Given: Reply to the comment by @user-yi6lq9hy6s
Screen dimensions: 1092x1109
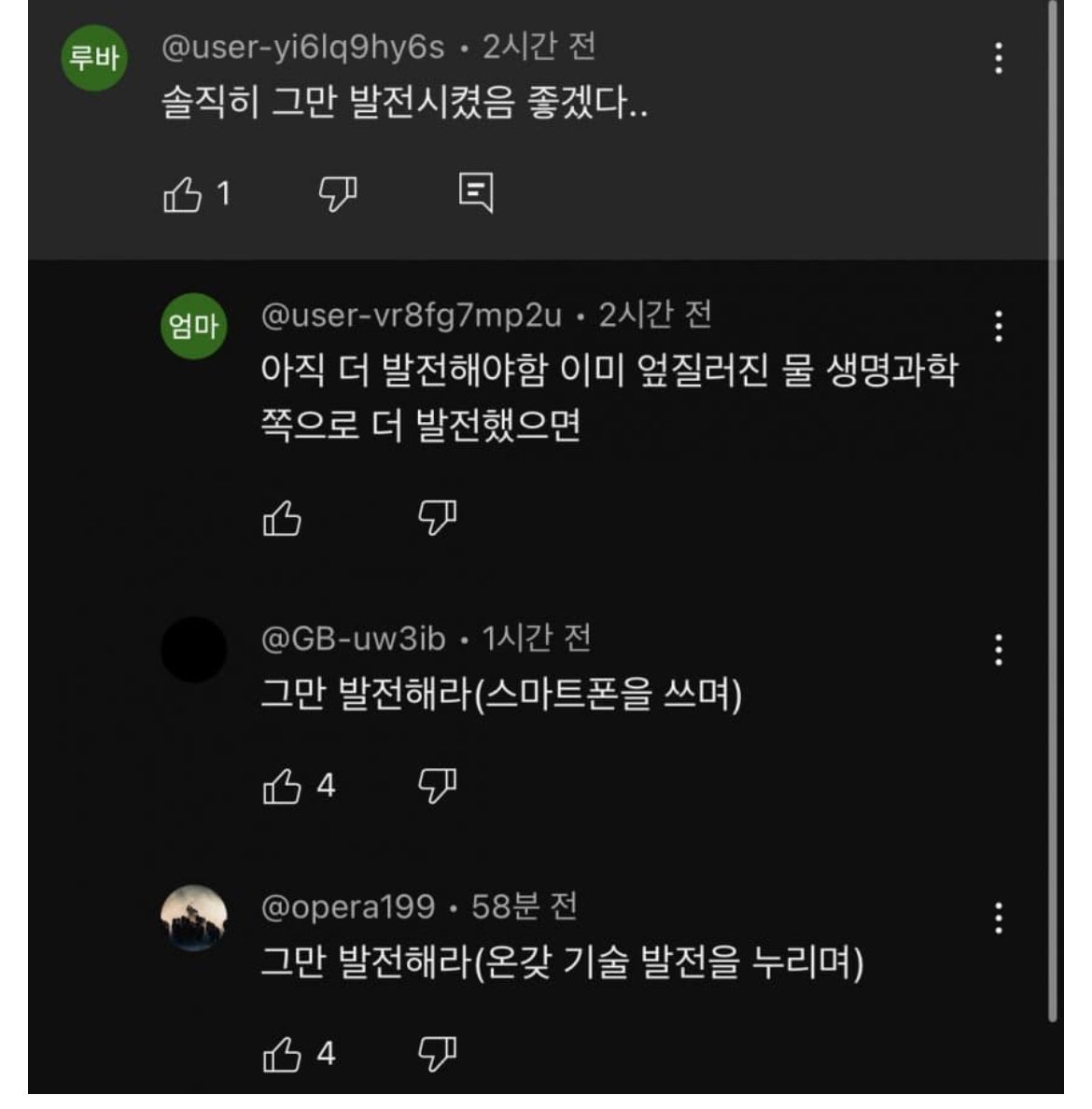Looking at the screenshot, I should [x=476, y=192].
